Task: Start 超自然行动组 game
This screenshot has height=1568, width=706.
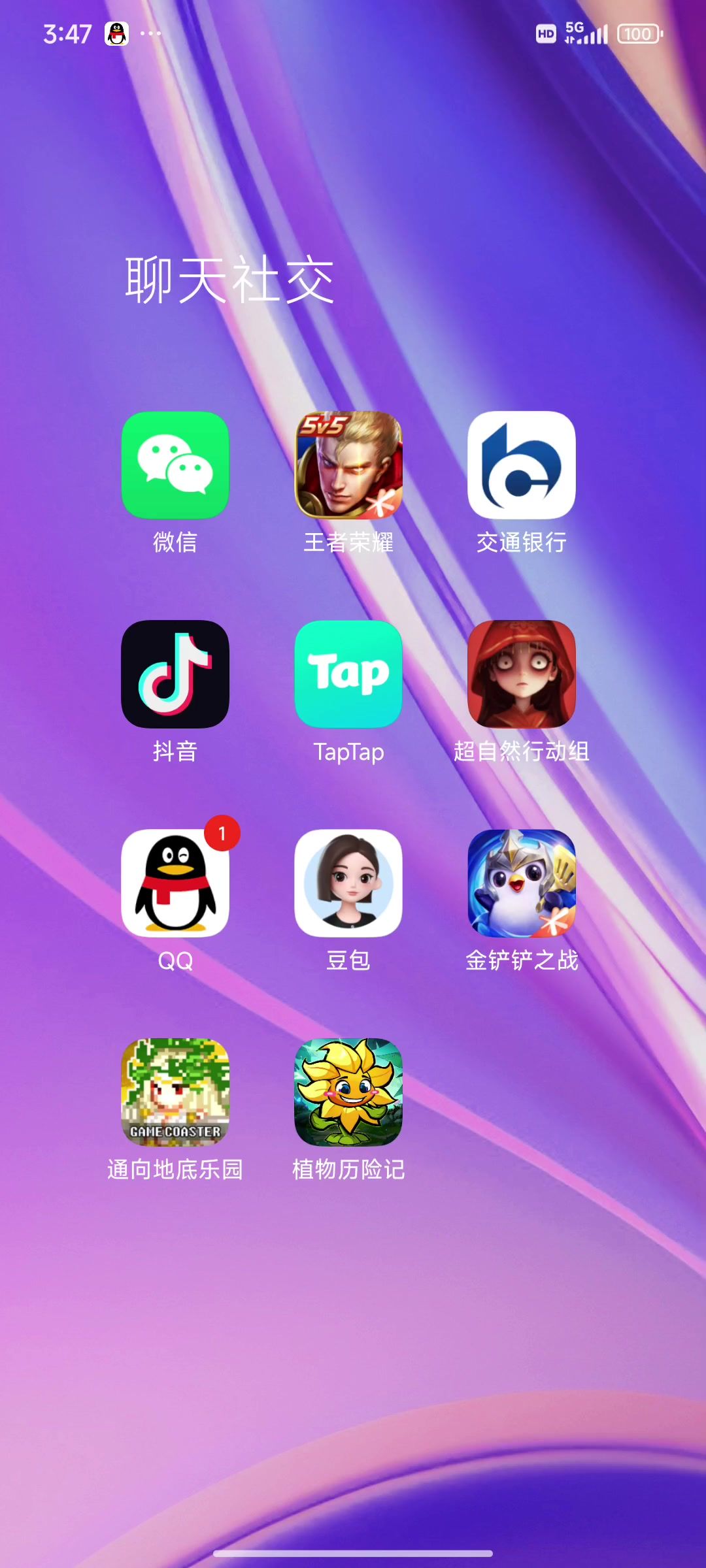Action: pyautogui.click(x=522, y=674)
